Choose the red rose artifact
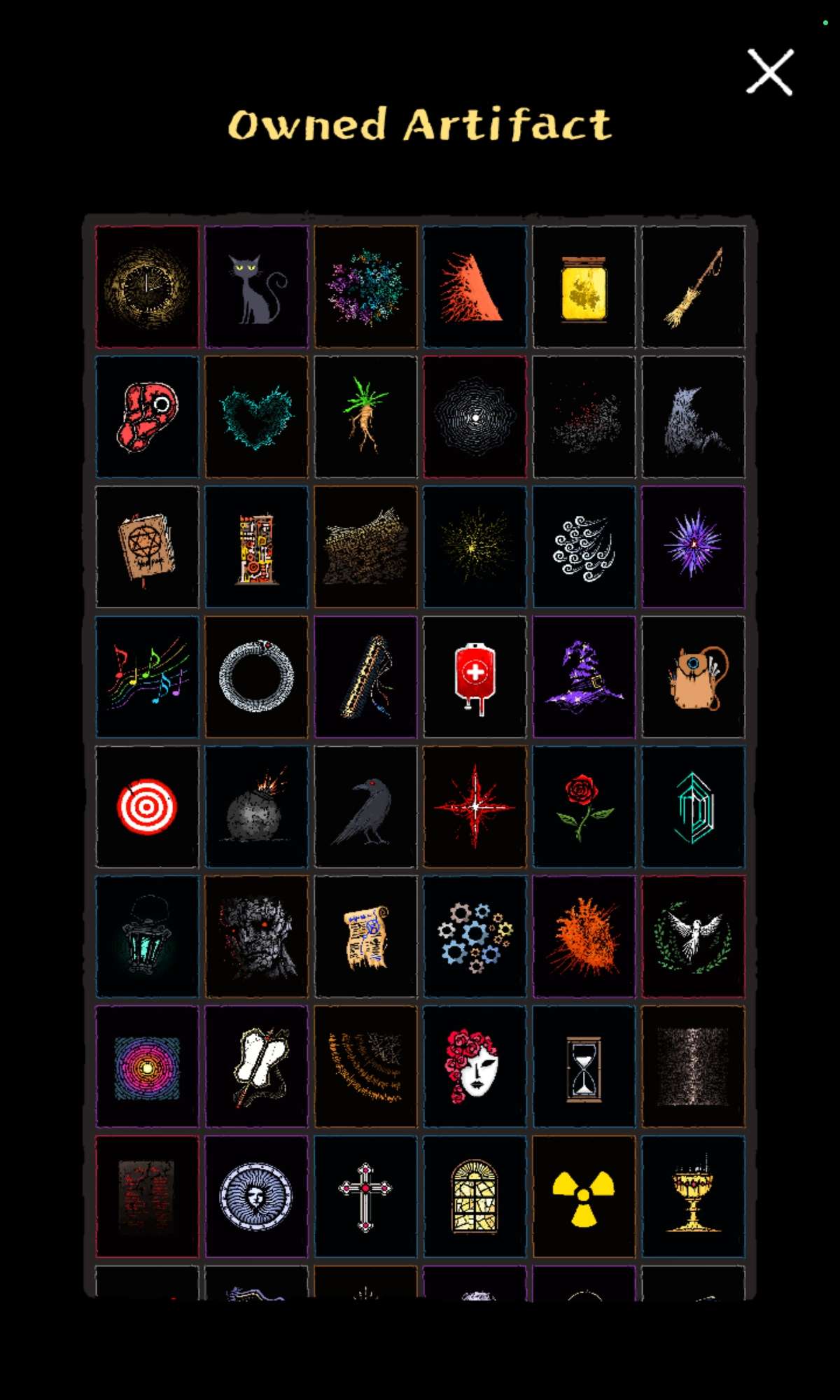The width and height of the screenshot is (840, 1400). pos(584,807)
